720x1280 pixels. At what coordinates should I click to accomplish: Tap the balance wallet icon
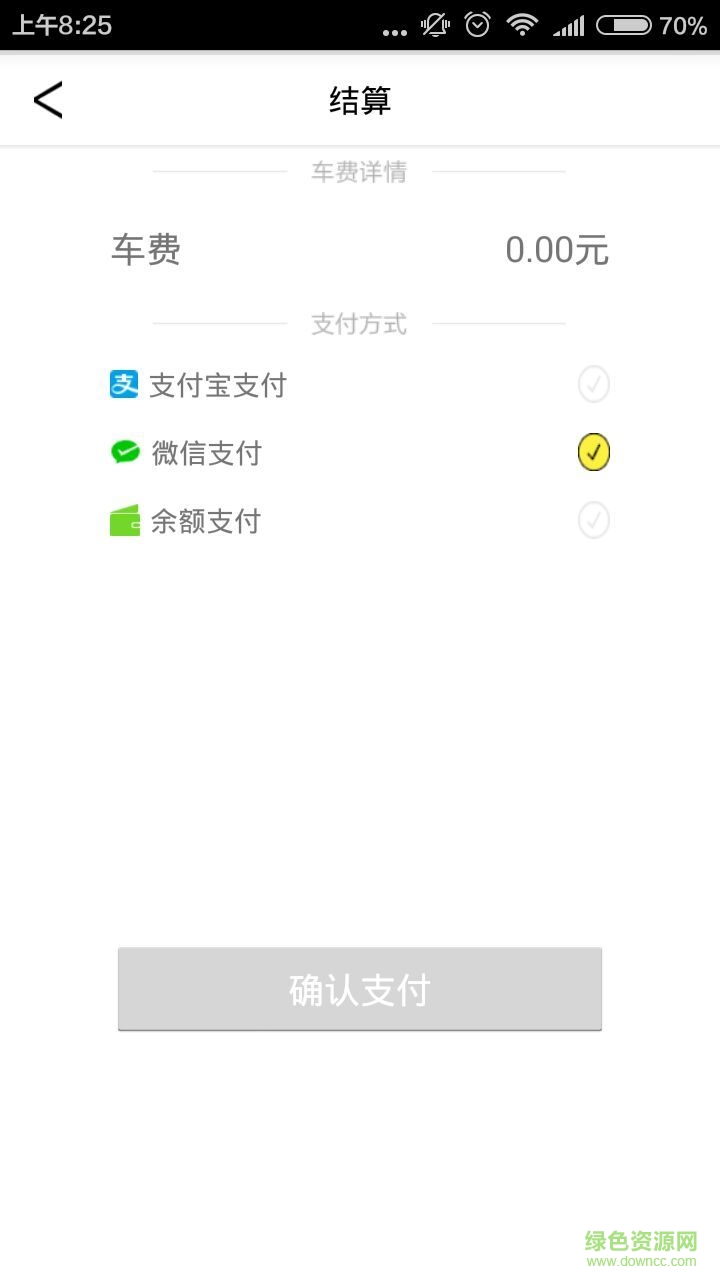[122, 520]
